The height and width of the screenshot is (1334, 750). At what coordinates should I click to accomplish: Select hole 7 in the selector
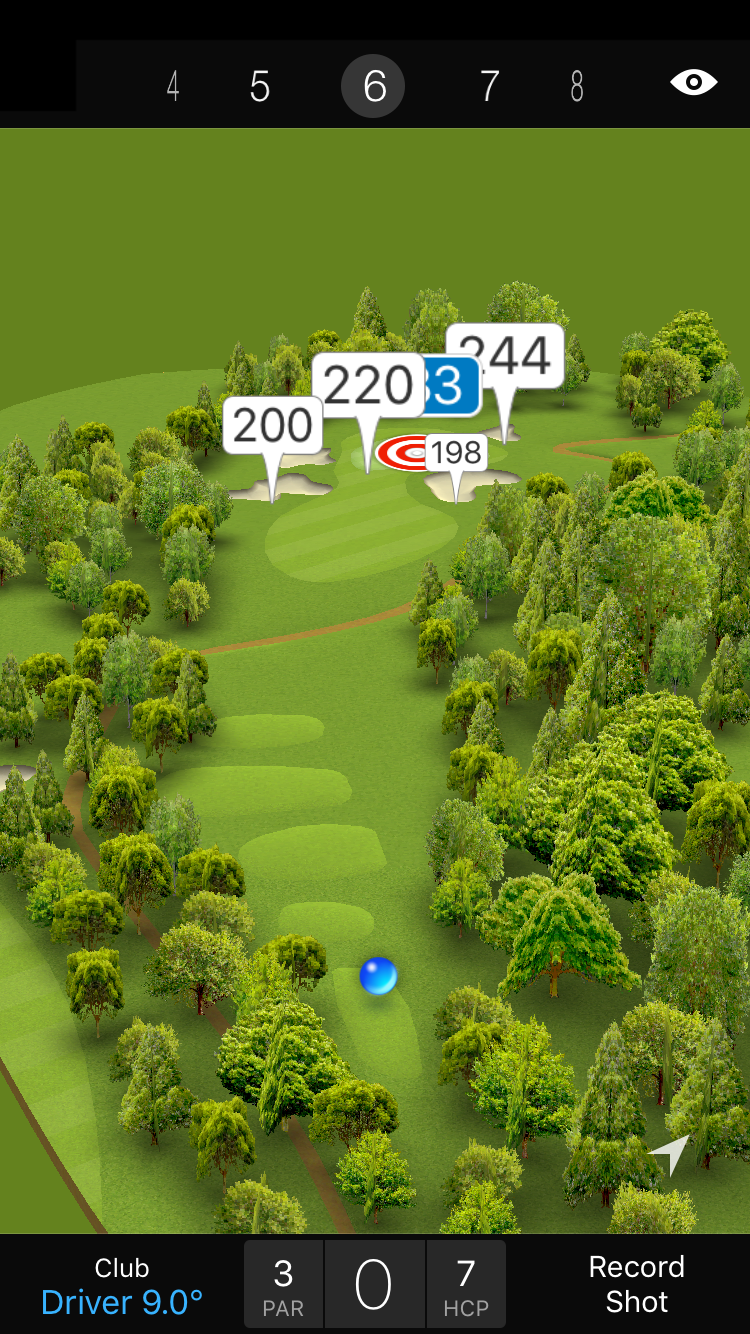click(489, 87)
